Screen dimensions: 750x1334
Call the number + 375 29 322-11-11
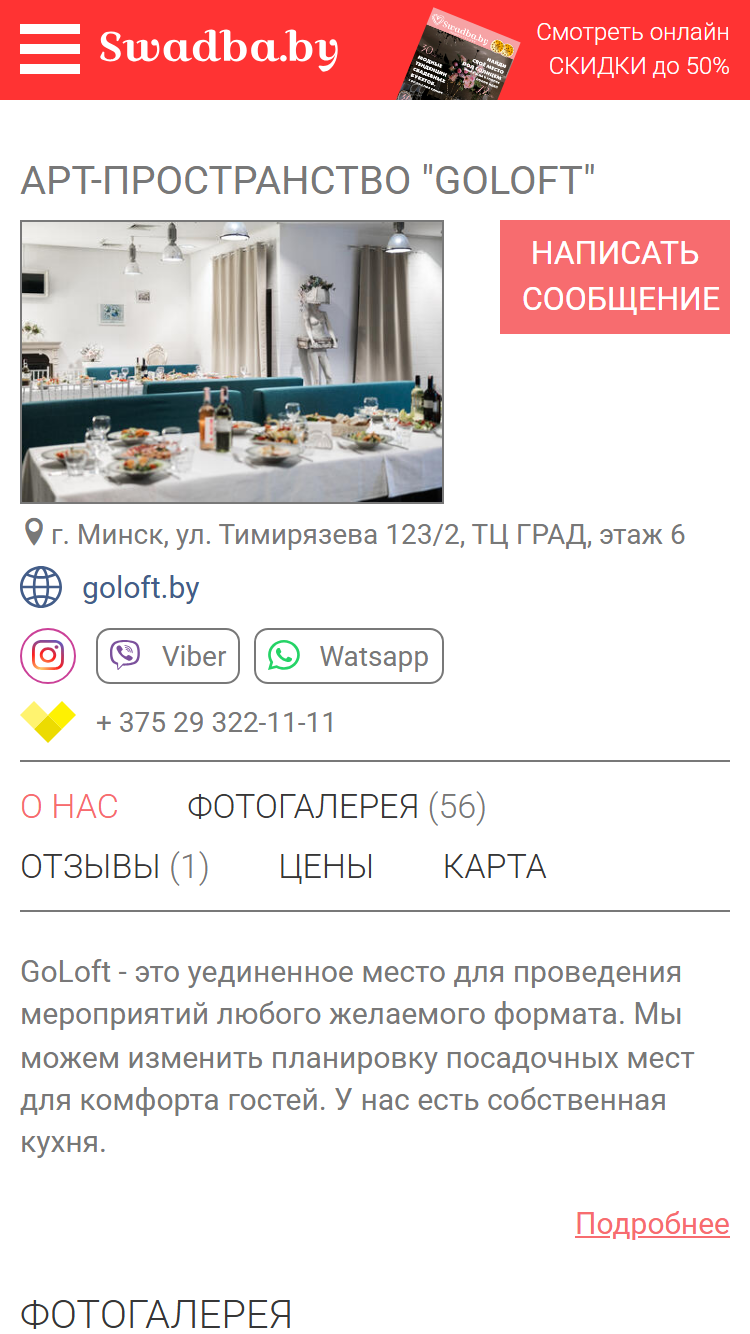tap(216, 722)
